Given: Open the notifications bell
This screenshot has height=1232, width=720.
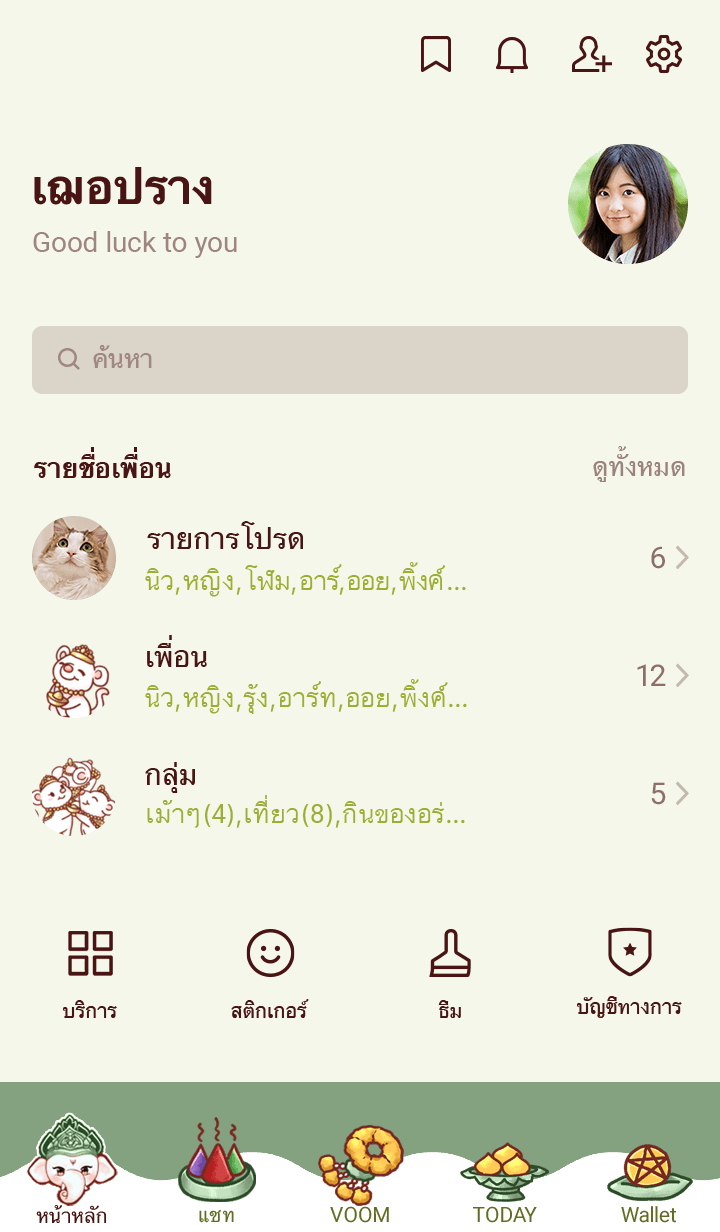Looking at the screenshot, I should coord(512,55).
